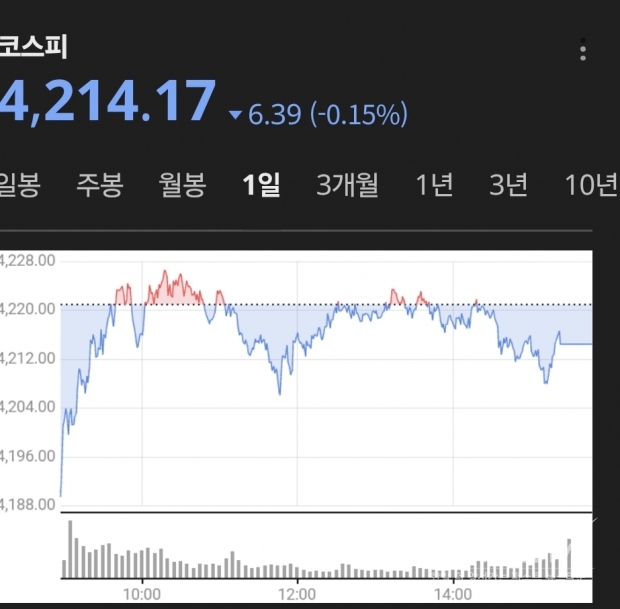The width and height of the screenshot is (620, 609).
Task: Switch chart range to 1년
Action: pyautogui.click(x=434, y=185)
